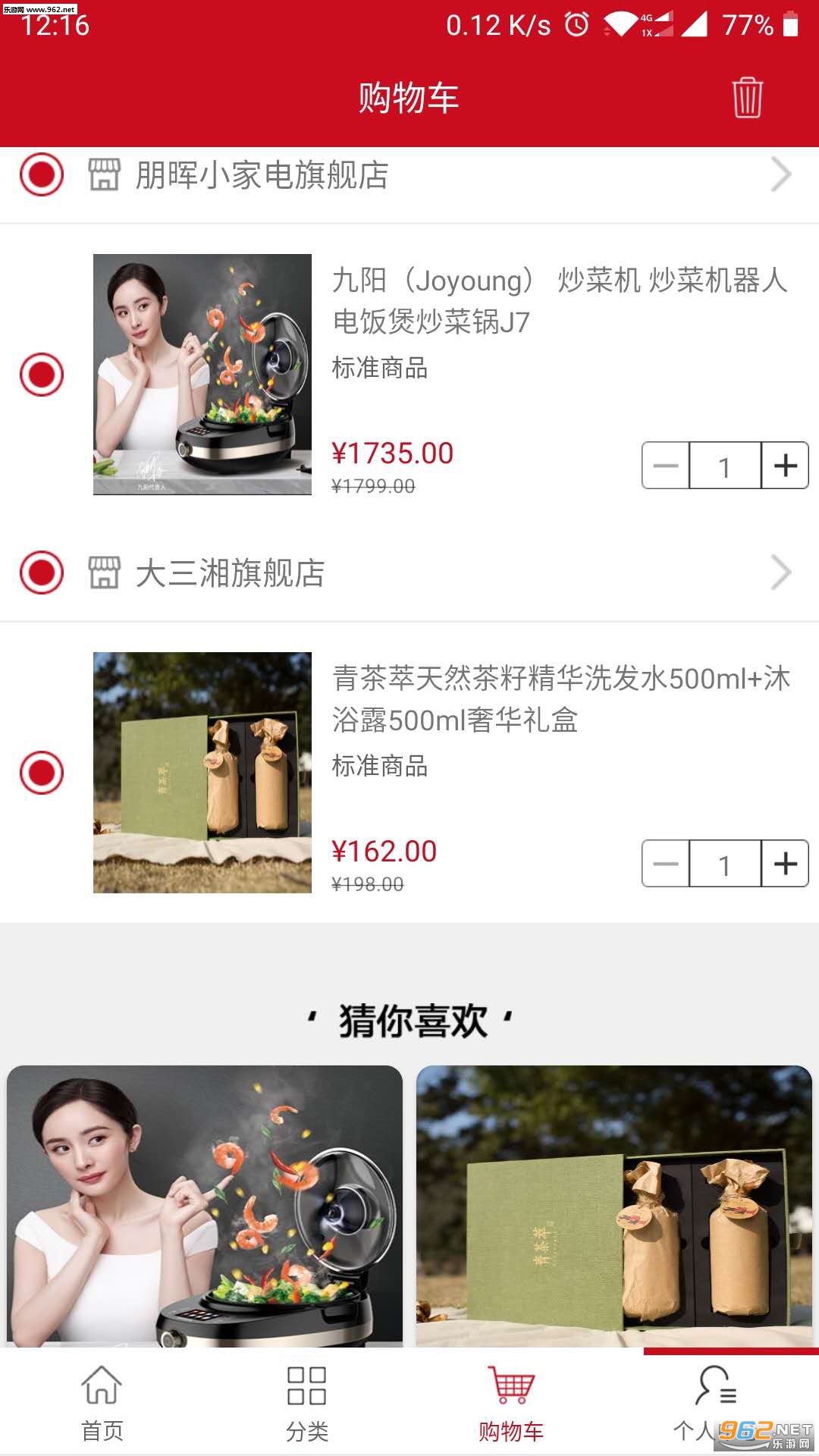Uncheck the 青茶萃 洗发水 gift box item
This screenshot has height=1456, width=819.
(x=42, y=773)
